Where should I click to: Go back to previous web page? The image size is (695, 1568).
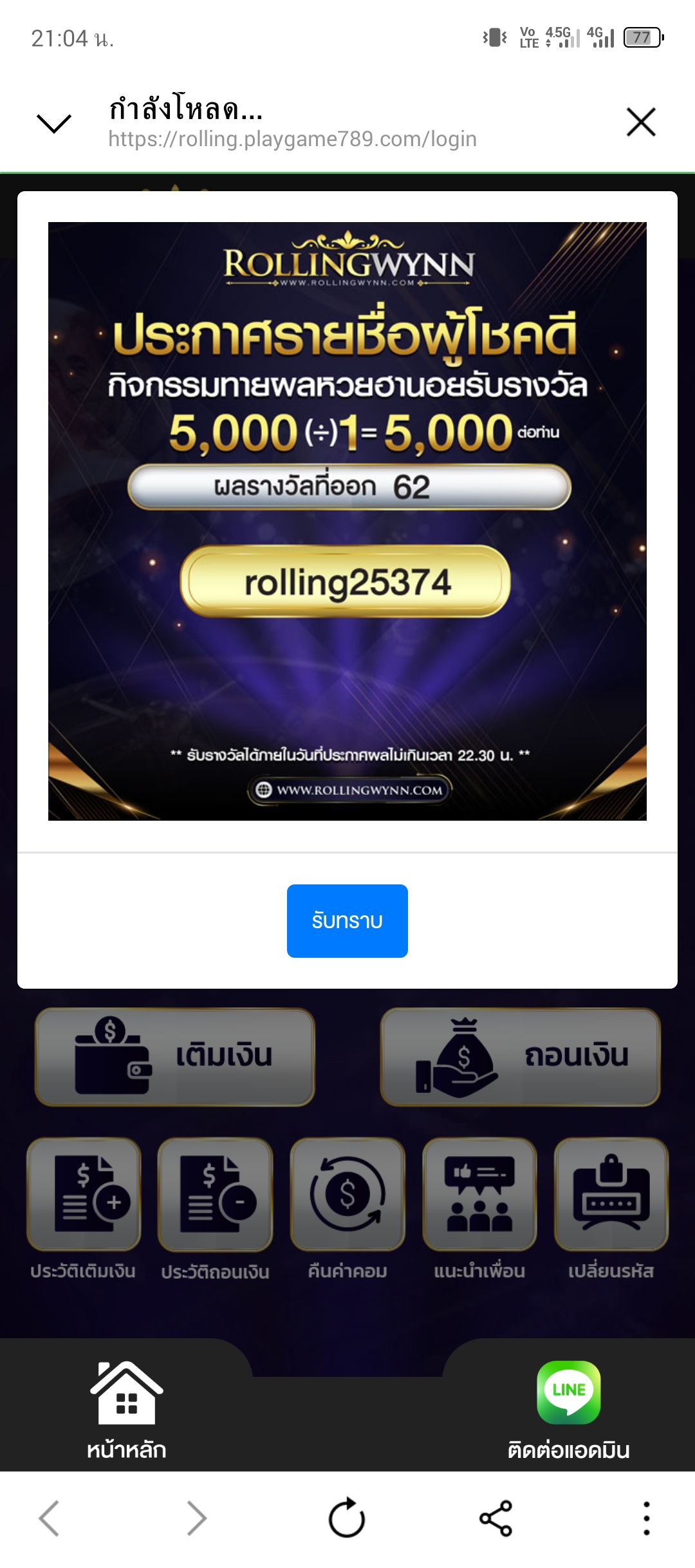(x=50, y=1518)
